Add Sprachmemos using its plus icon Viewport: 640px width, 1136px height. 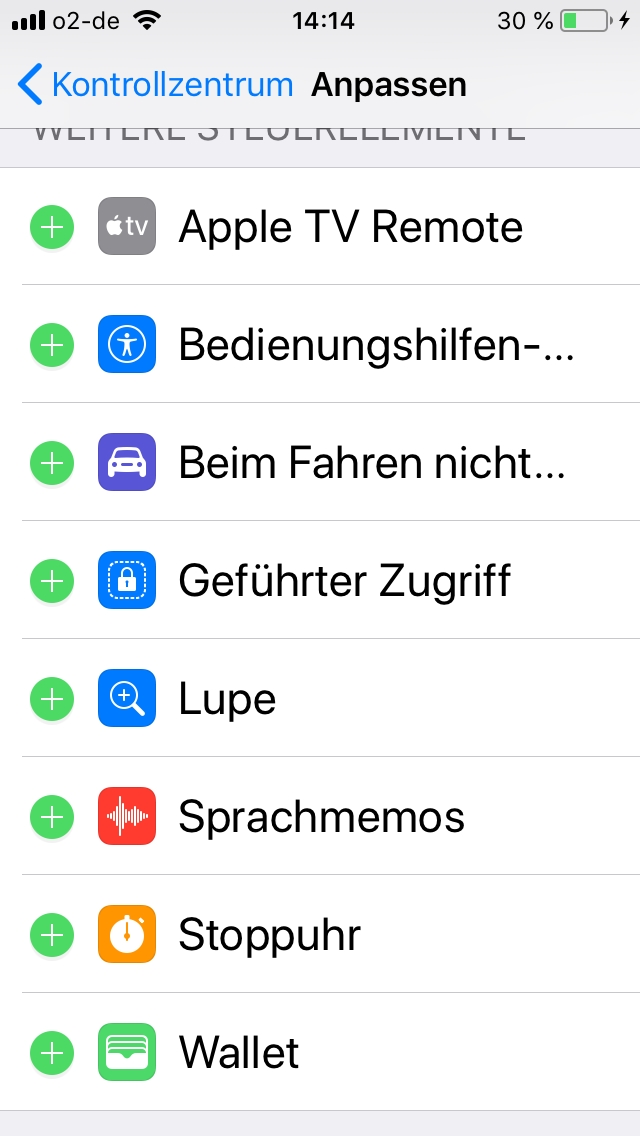coord(51,817)
